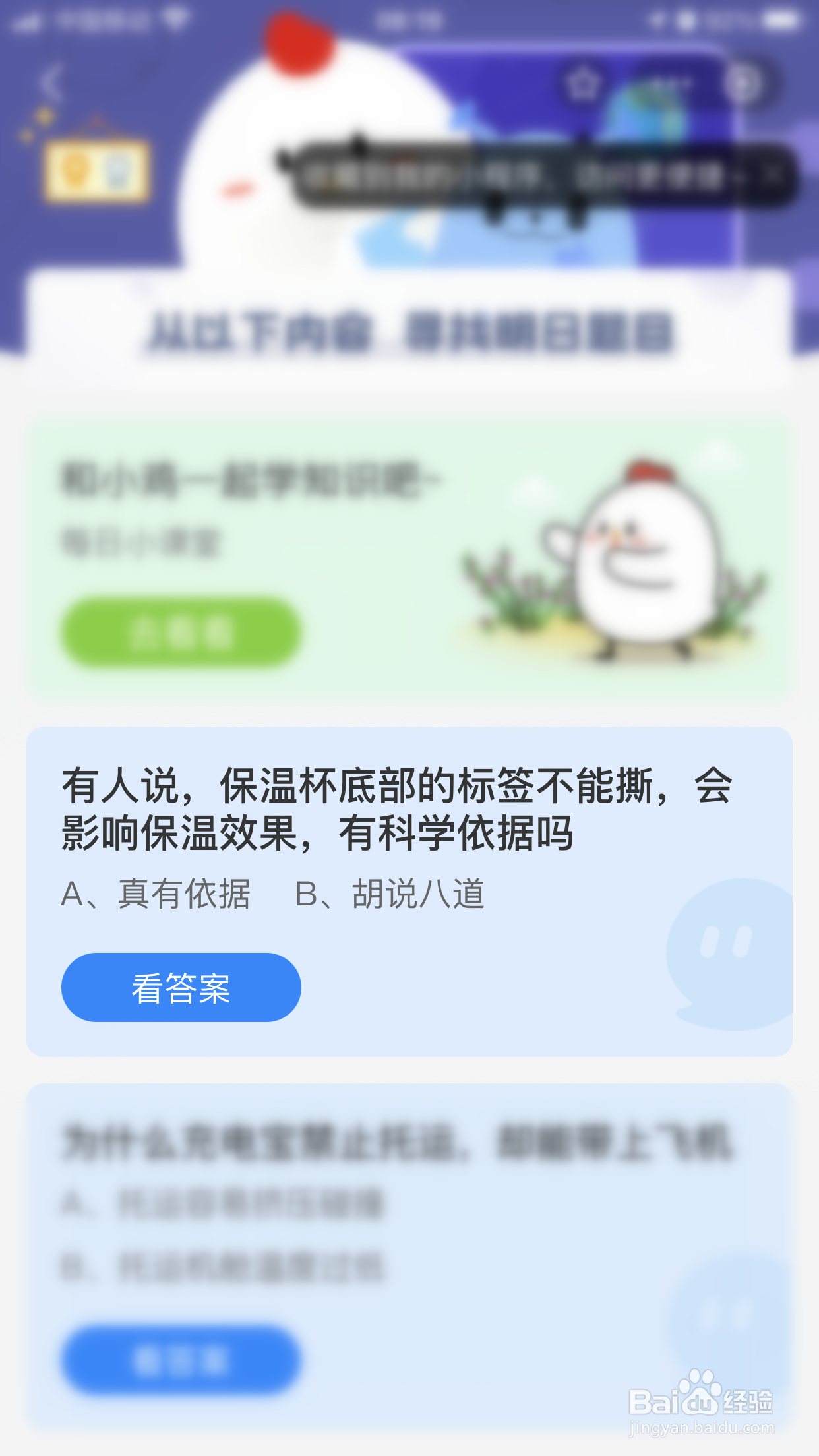Tap the clock time in the status bar
The width and height of the screenshot is (819, 1456).
409,20
